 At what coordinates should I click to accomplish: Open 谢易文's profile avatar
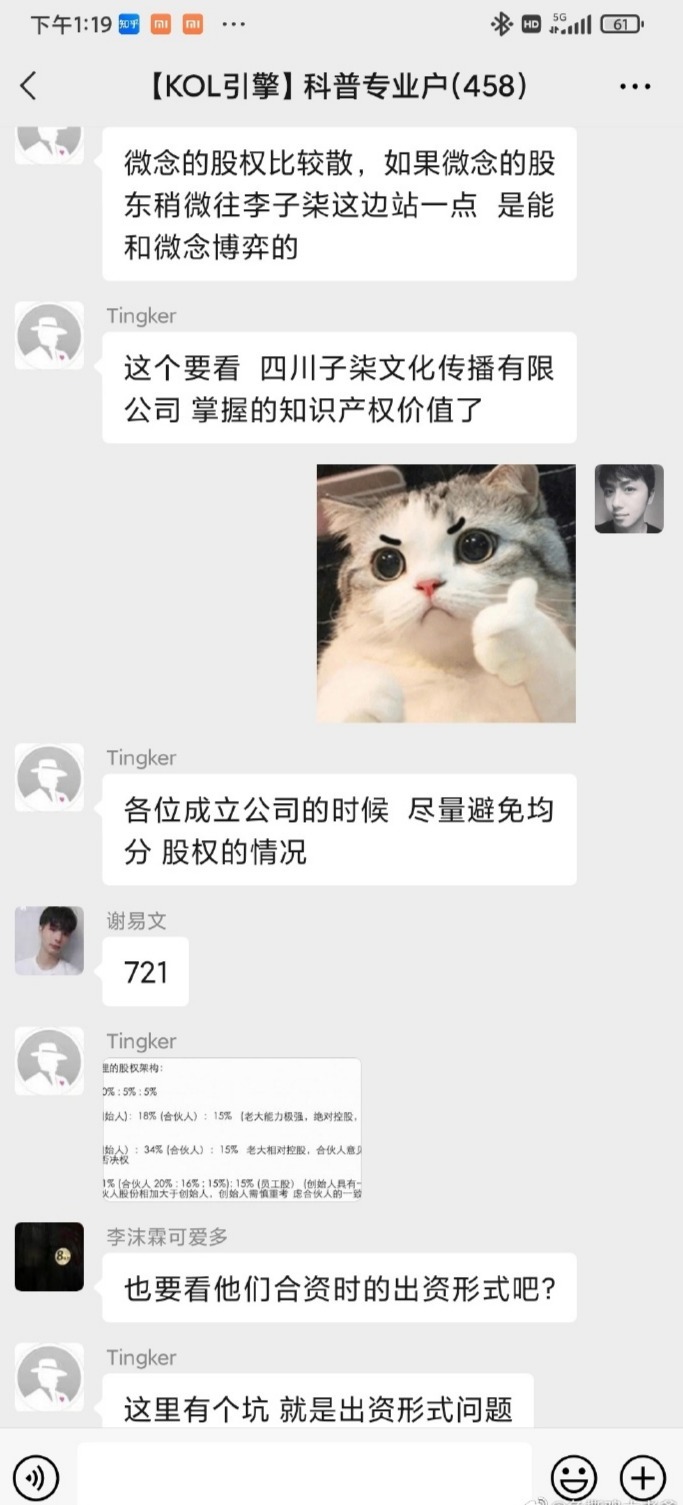(x=49, y=940)
